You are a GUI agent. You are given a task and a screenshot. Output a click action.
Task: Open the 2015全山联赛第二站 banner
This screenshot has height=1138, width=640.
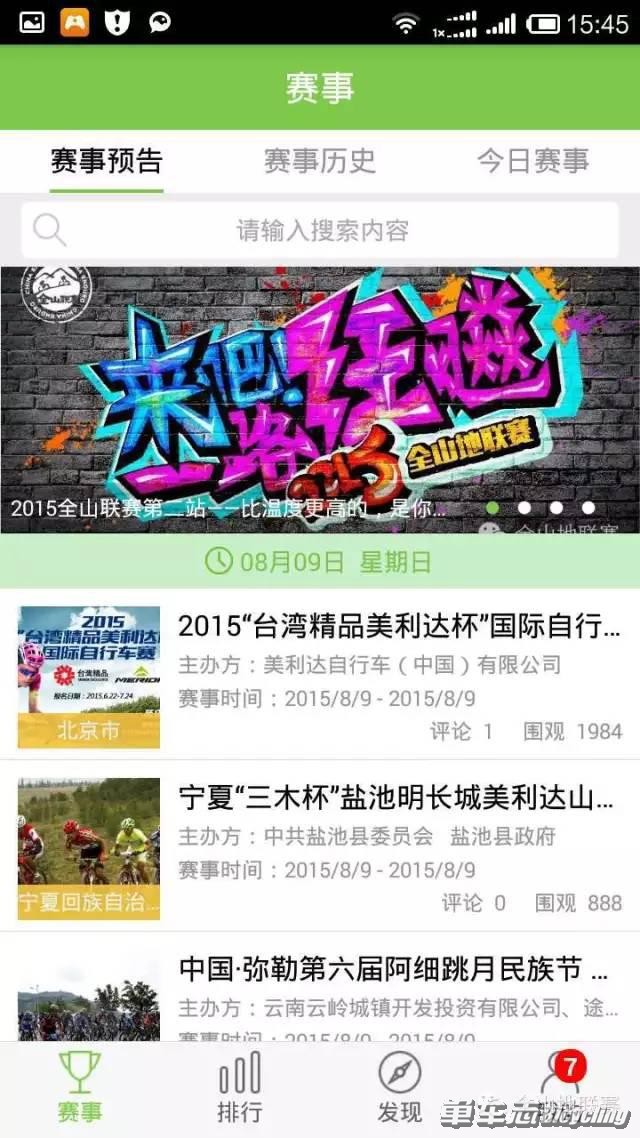coord(320,400)
